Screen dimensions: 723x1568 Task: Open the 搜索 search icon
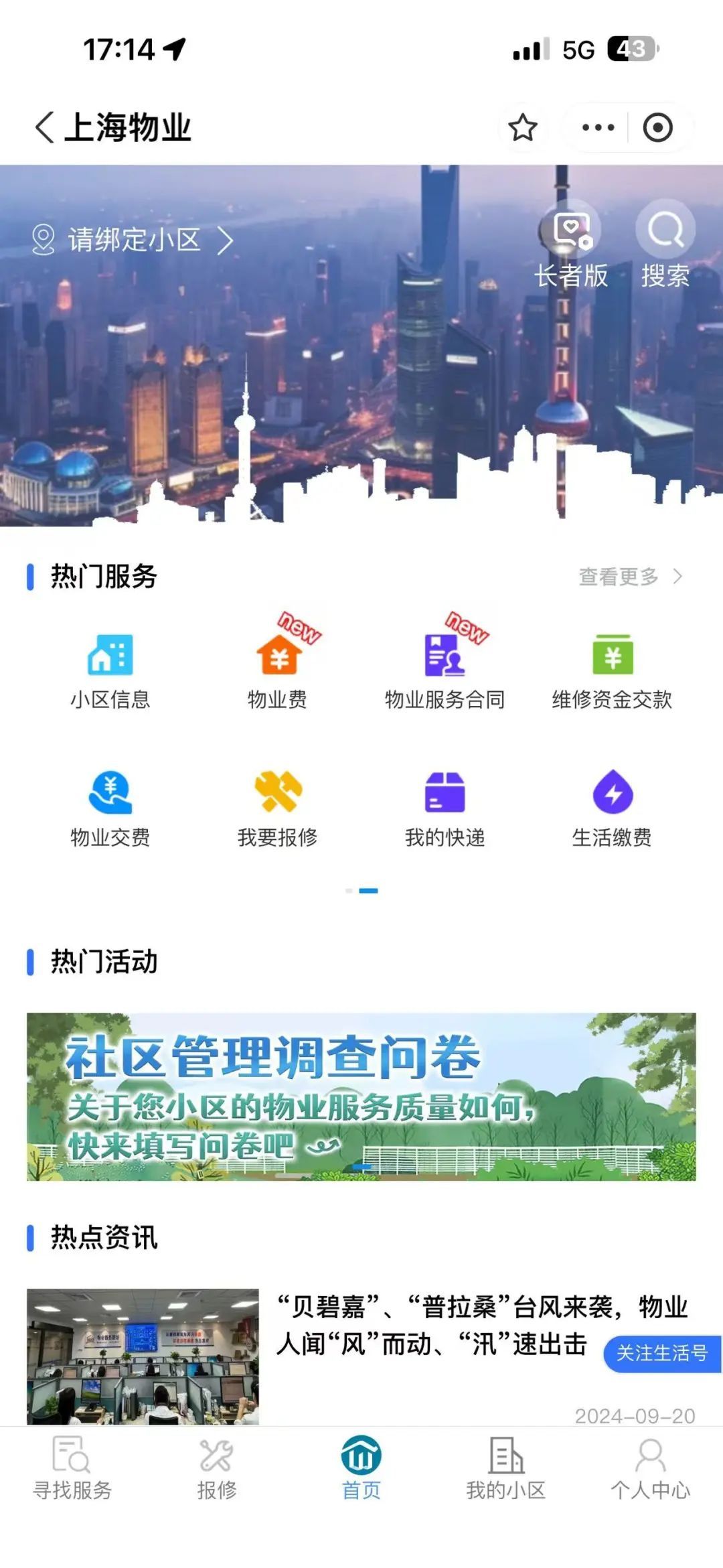click(665, 246)
